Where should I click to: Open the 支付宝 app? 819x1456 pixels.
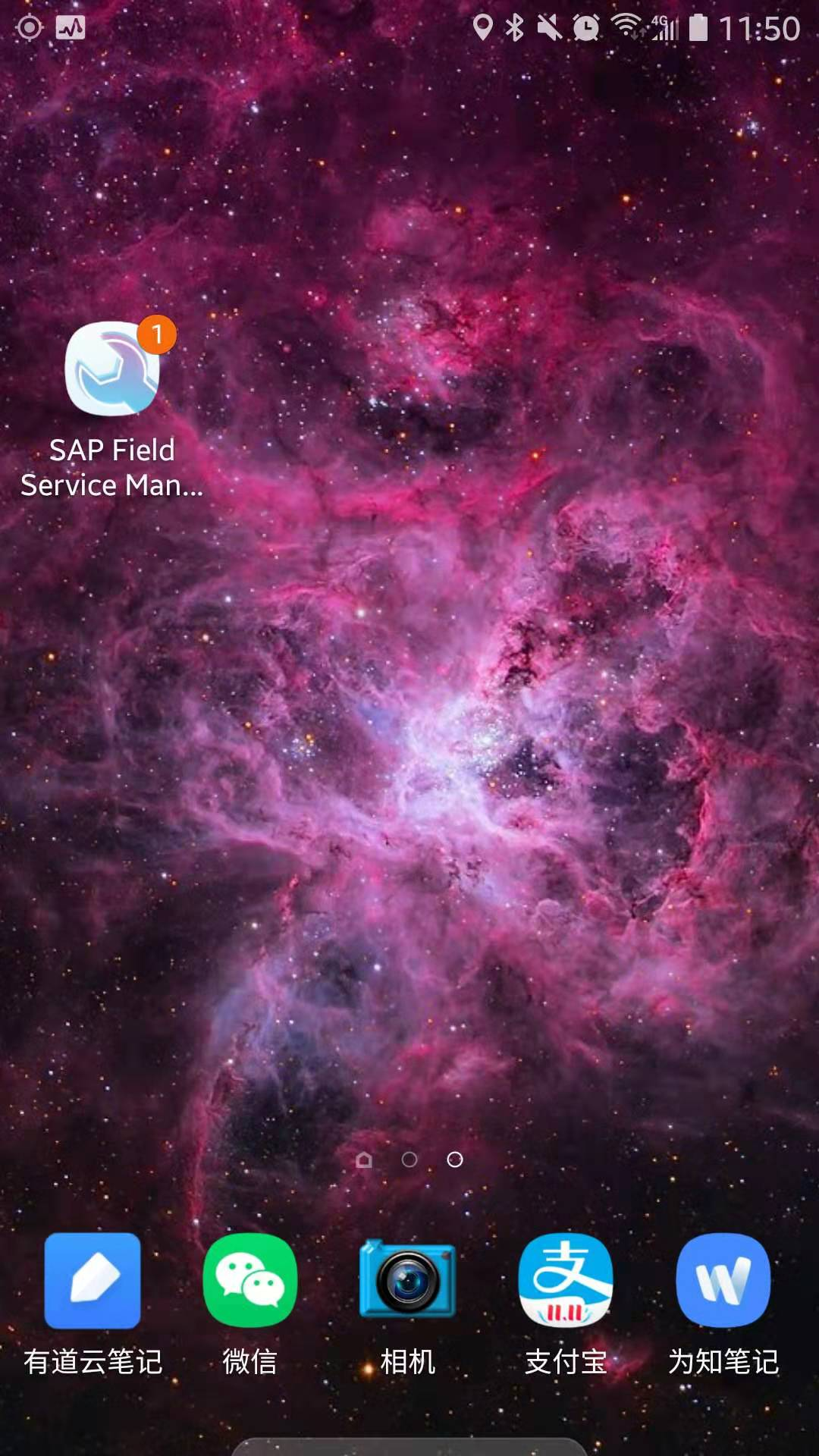(566, 1281)
